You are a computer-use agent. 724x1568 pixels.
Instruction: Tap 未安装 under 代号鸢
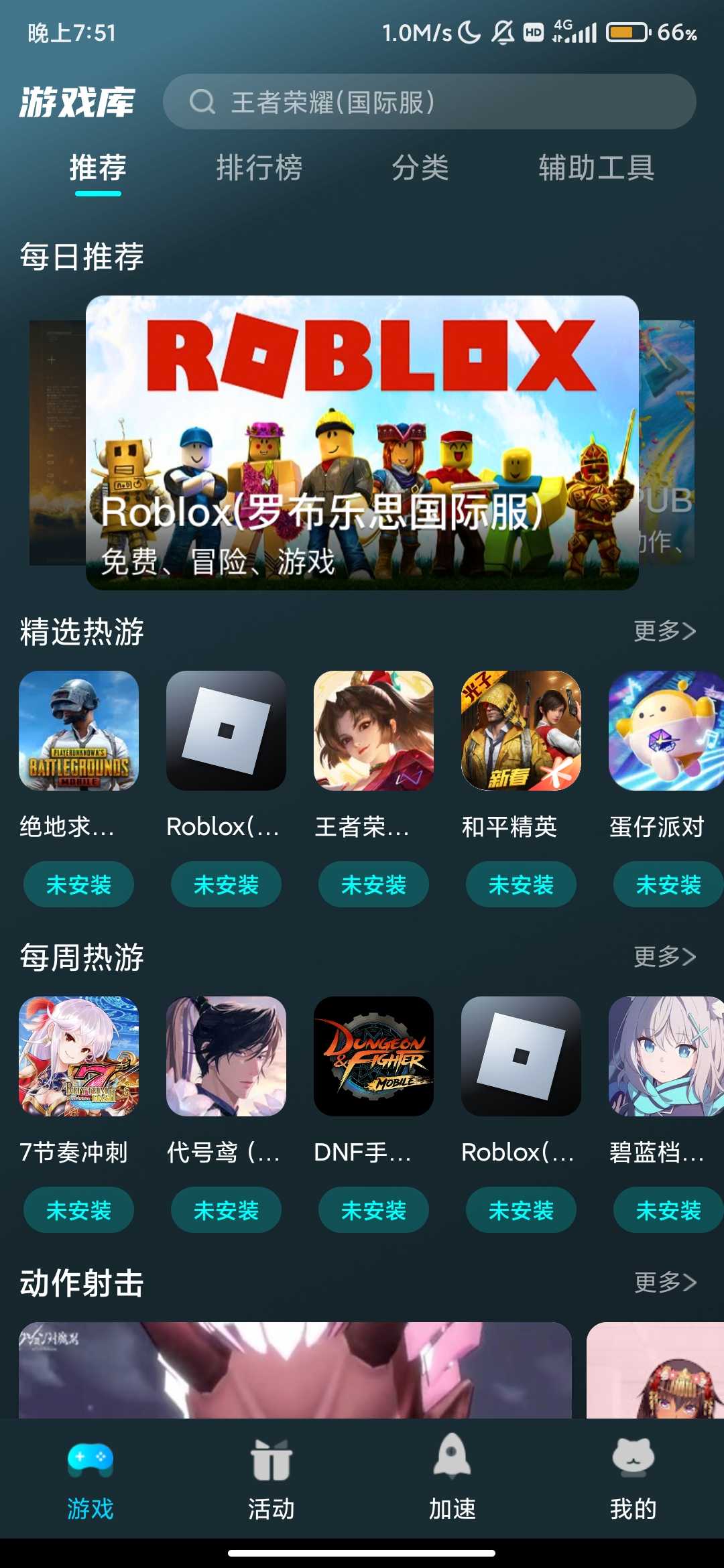pyautogui.click(x=226, y=1210)
